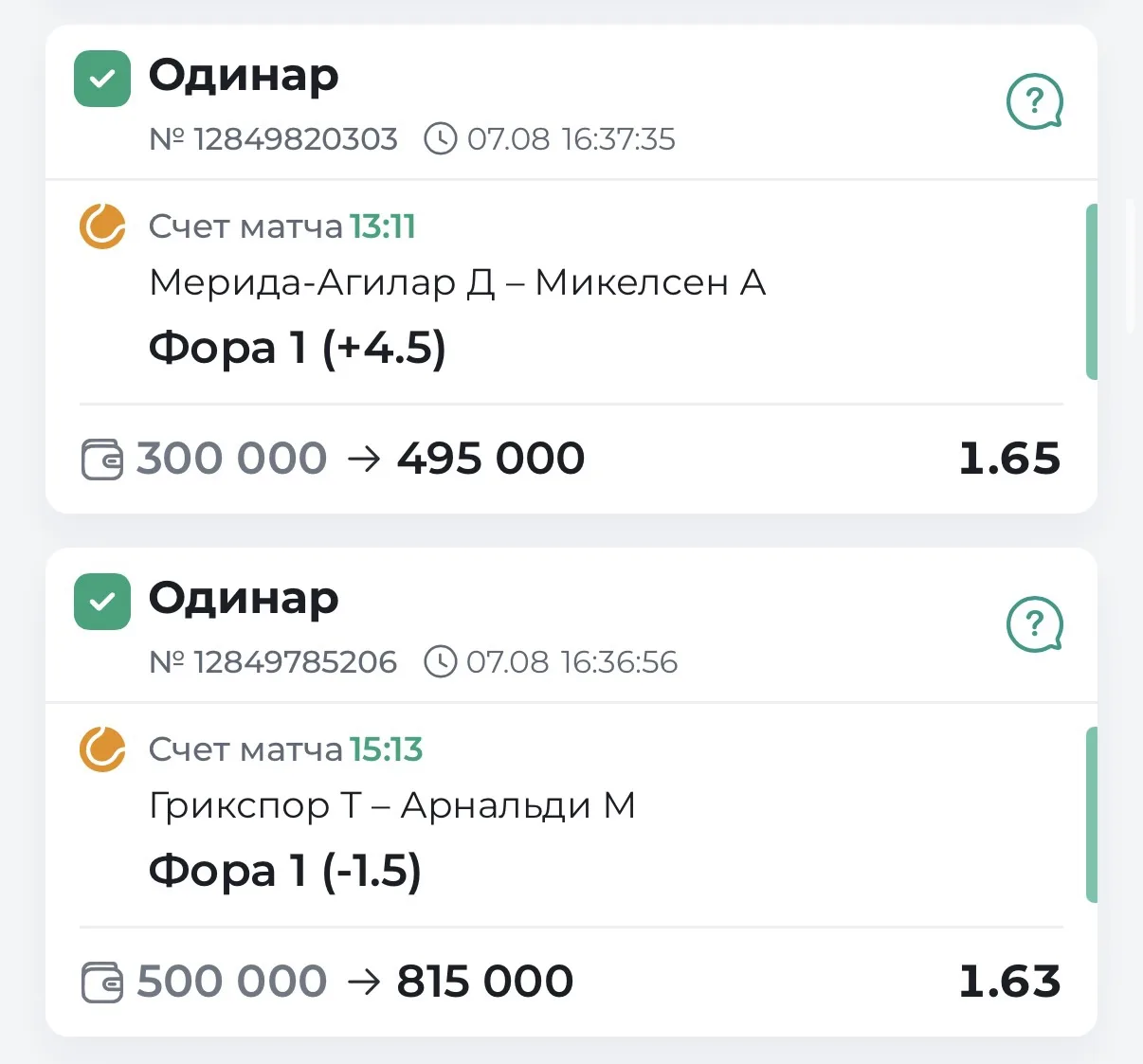Open help for bet № 12849785206
This screenshot has height=1064, width=1143.
point(1034,624)
